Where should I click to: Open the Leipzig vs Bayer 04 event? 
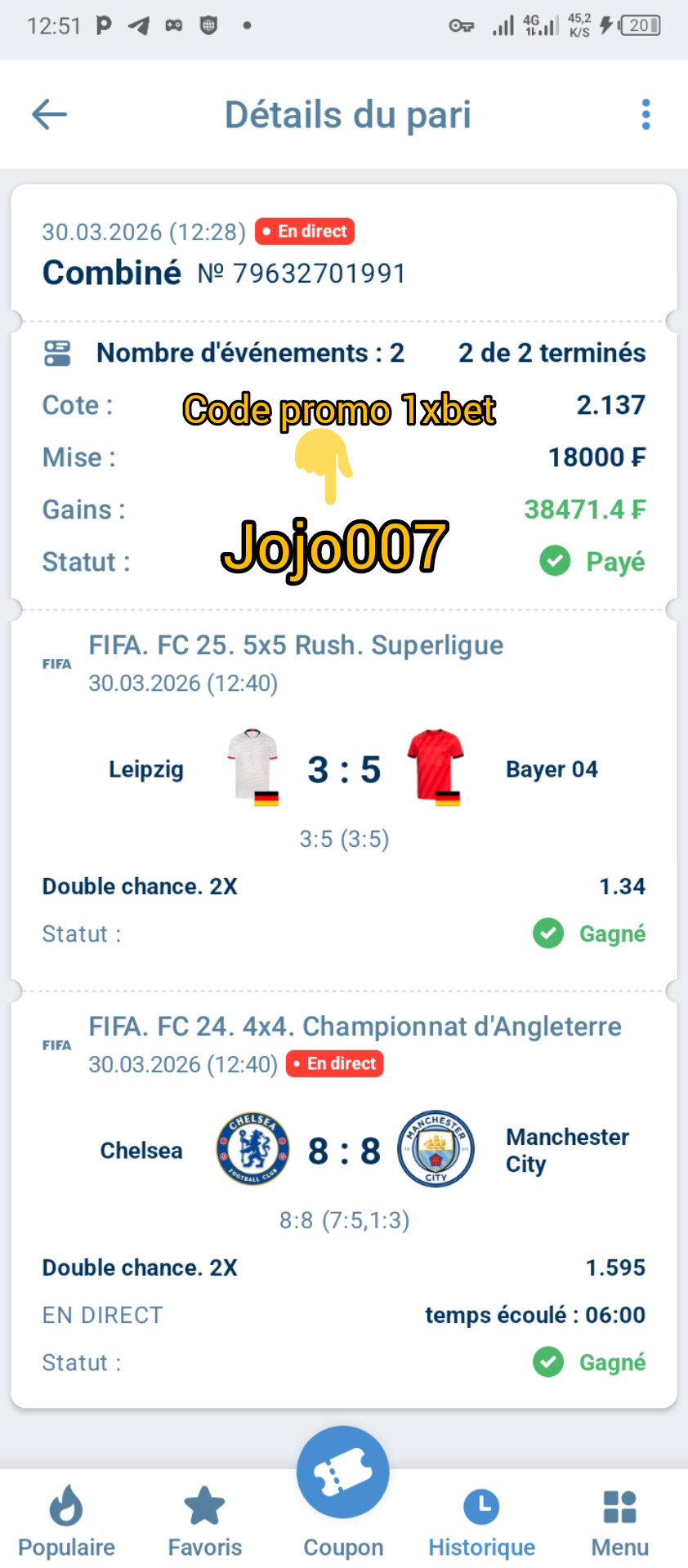coord(344,769)
